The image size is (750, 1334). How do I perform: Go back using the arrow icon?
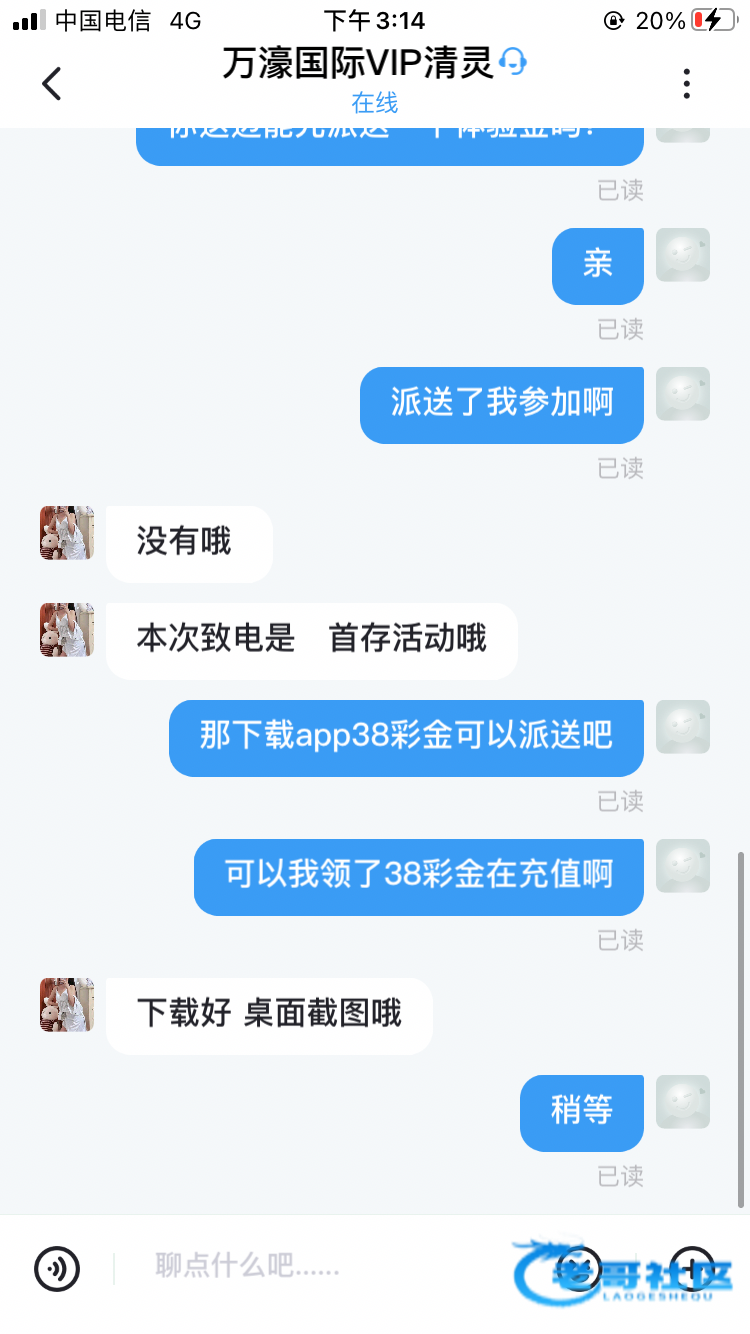coord(52,84)
